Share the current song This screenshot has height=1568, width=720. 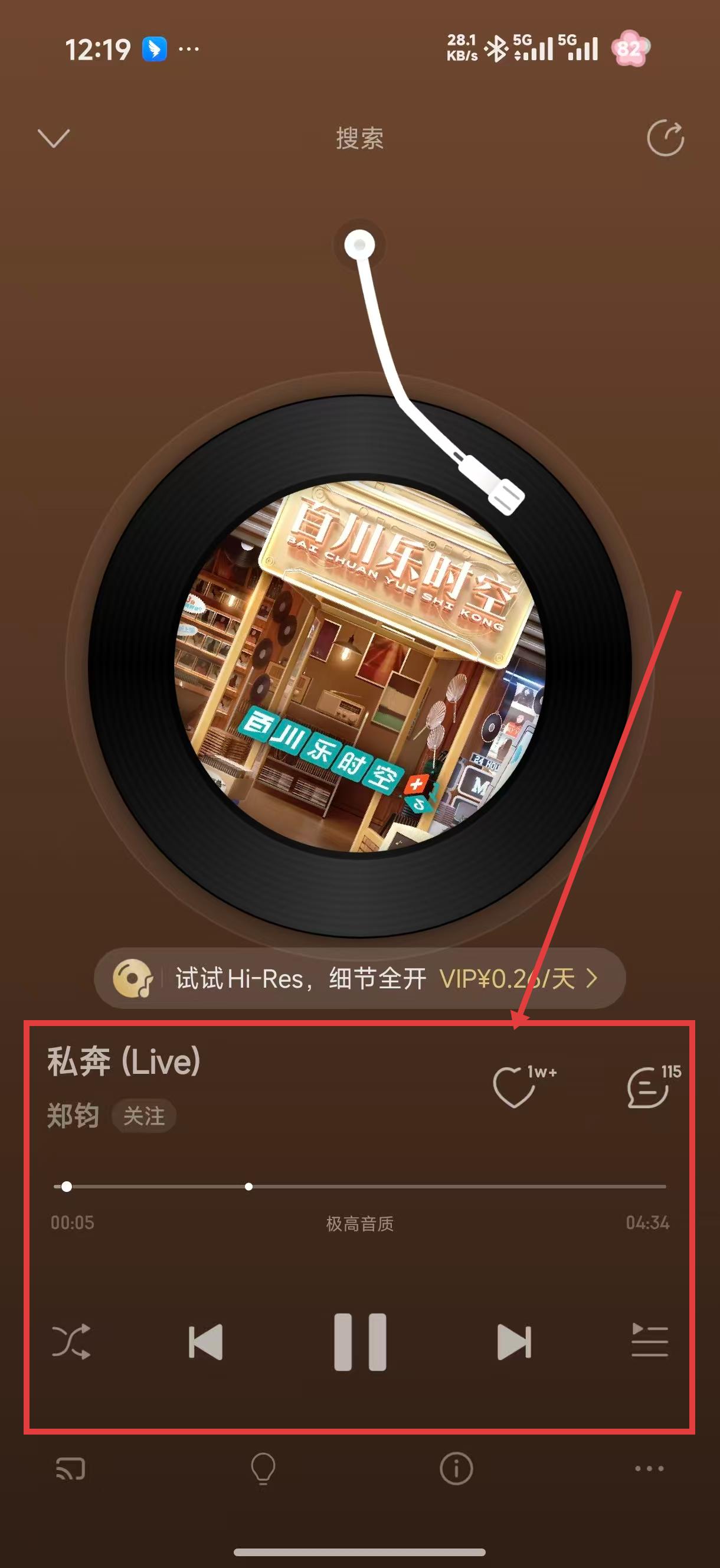click(x=665, y=138)
